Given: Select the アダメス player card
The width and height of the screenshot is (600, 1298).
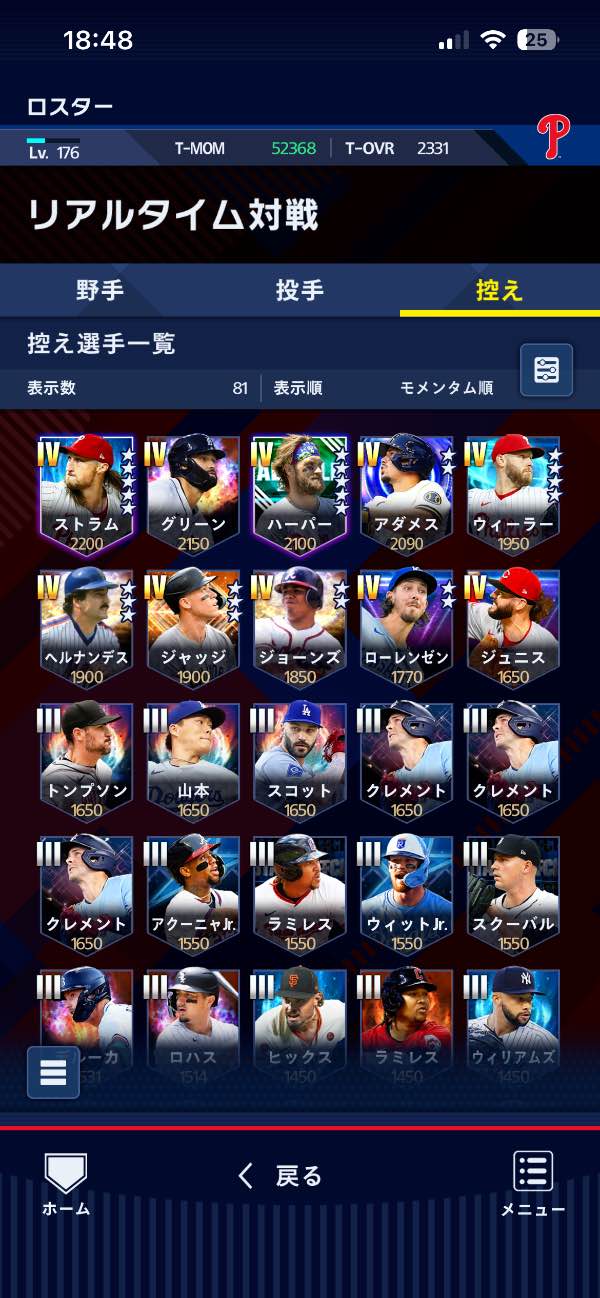Looking at the screenshot, I should click(406, 495).
